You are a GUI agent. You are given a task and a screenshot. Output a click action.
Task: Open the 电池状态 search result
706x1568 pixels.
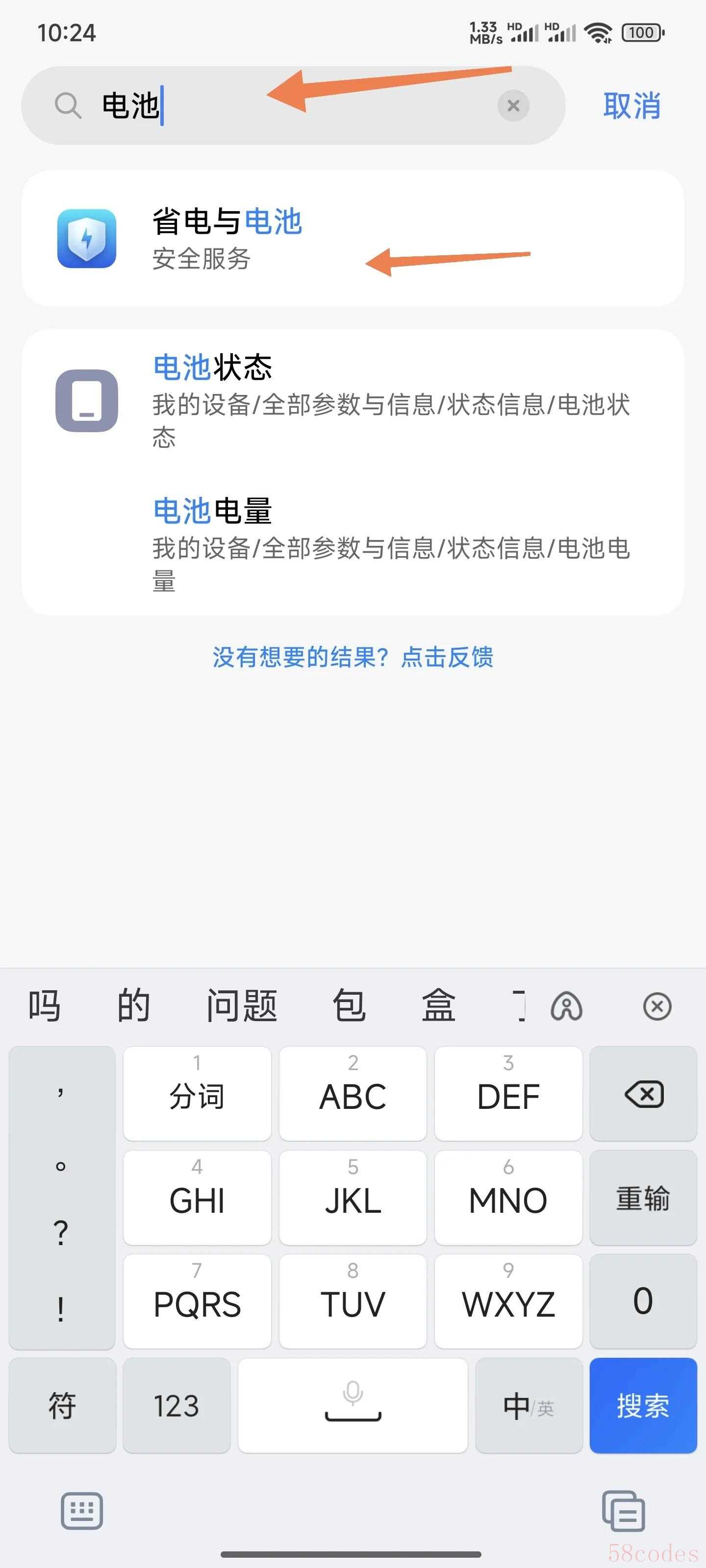coord(353,401)
